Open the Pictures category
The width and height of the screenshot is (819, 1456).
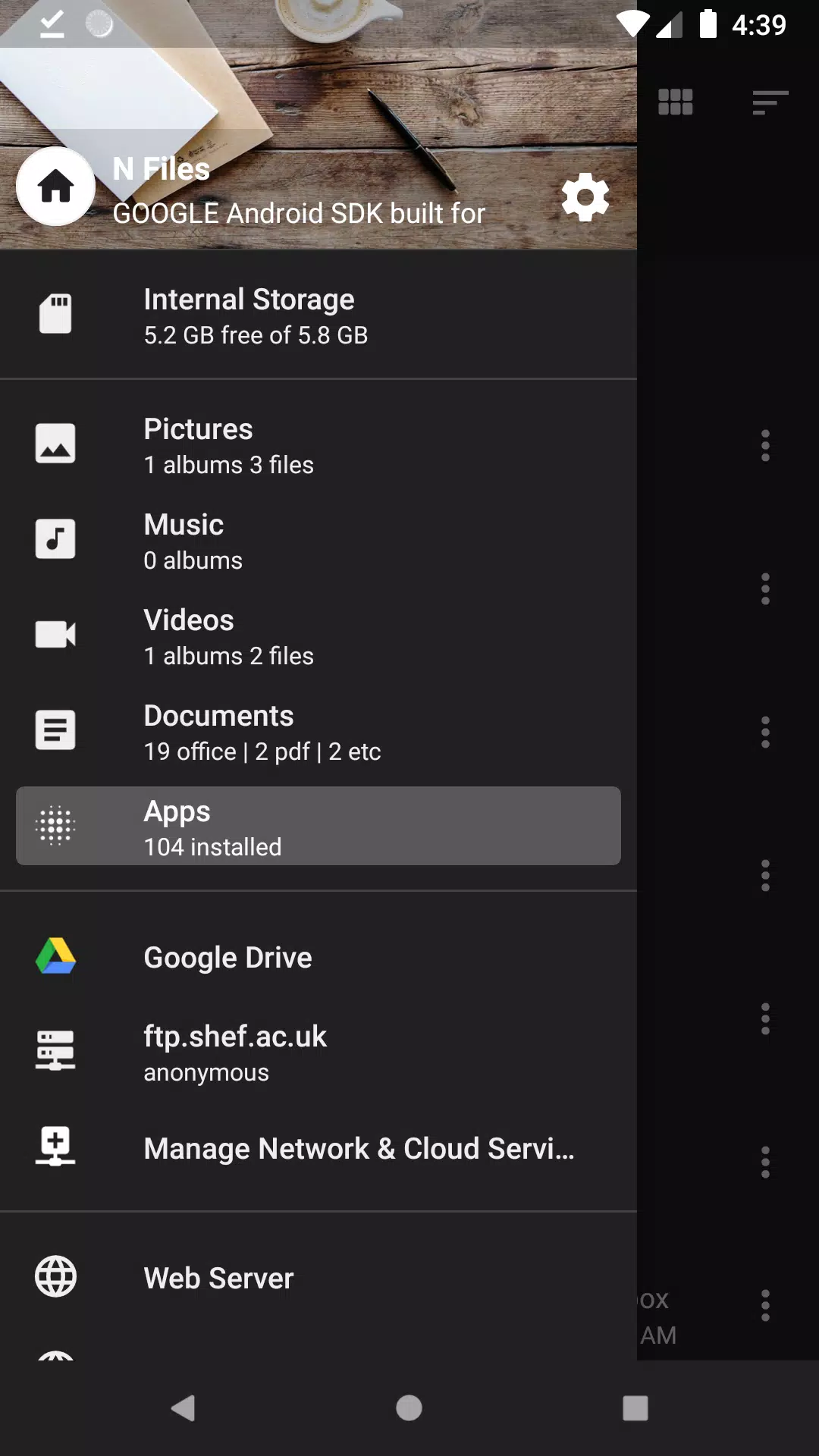(x=318, y=445)
